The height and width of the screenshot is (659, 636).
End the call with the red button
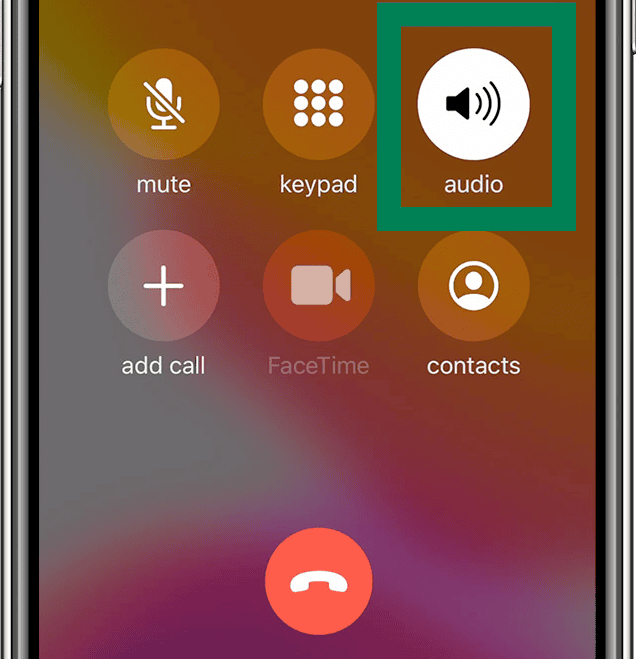tap(318, 582)
